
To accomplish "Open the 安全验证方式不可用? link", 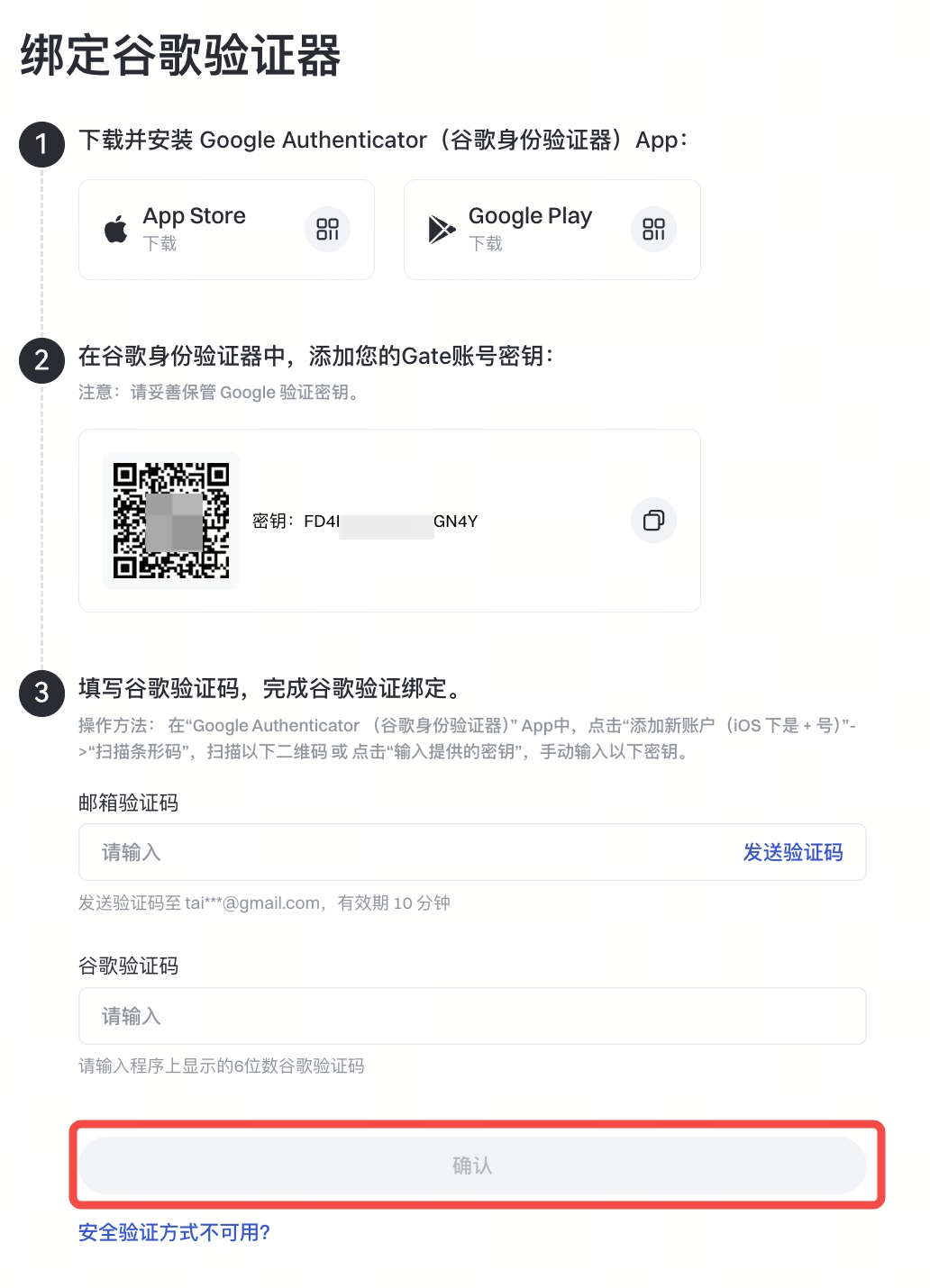I will [x=174, y=1232].
